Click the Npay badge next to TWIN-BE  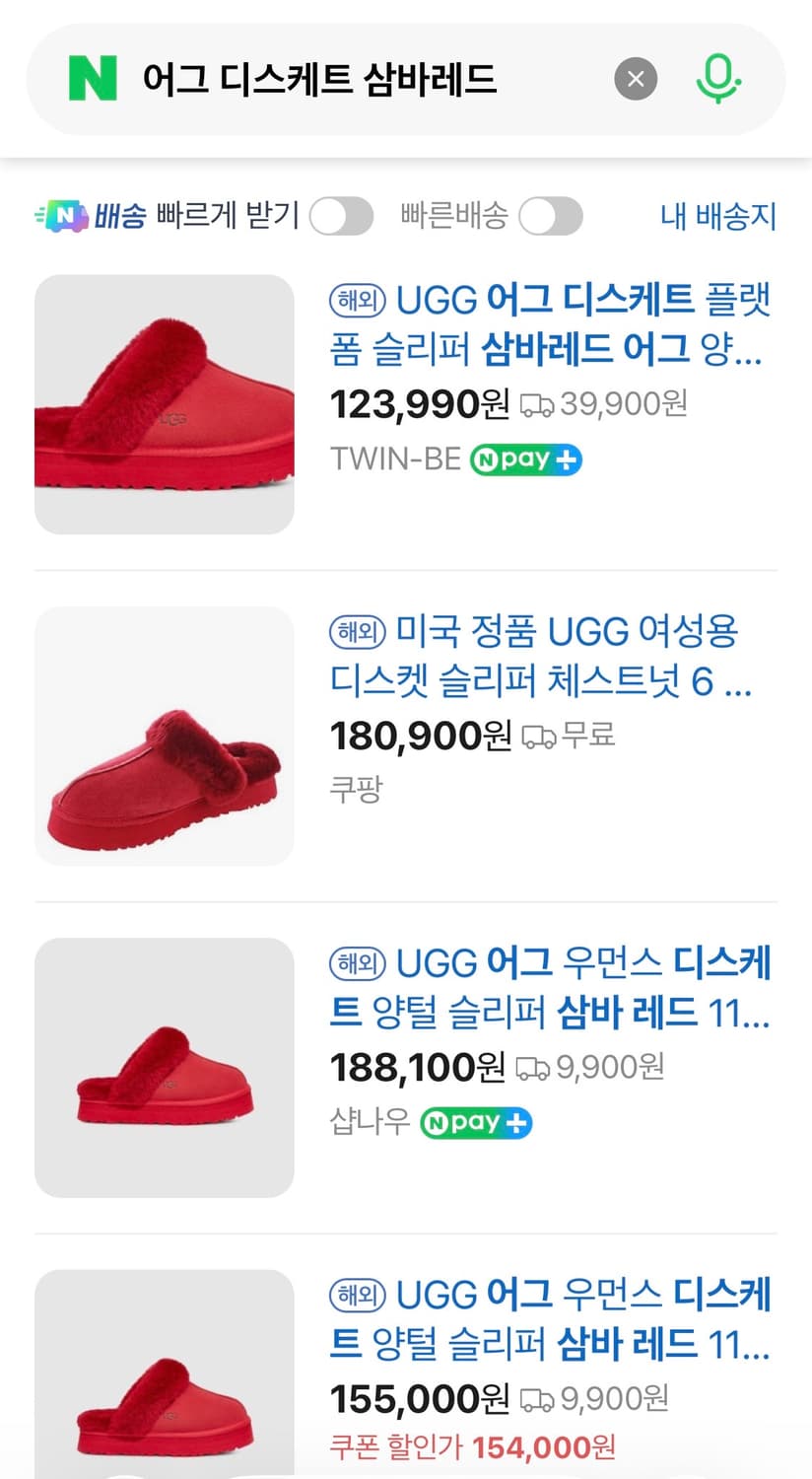click(525, 459)
